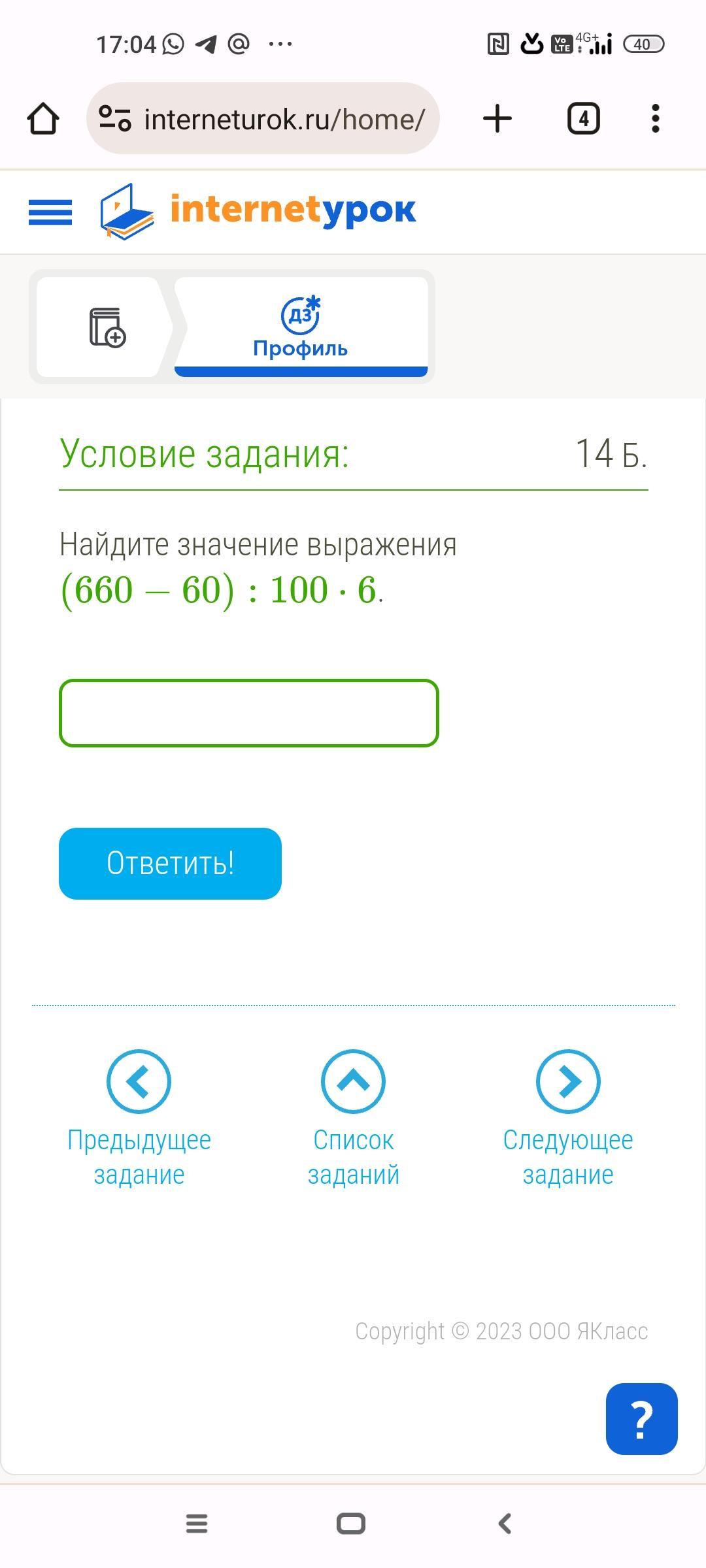Open a new browser tab
706x1568 pixels.
(x=497, y=119)
